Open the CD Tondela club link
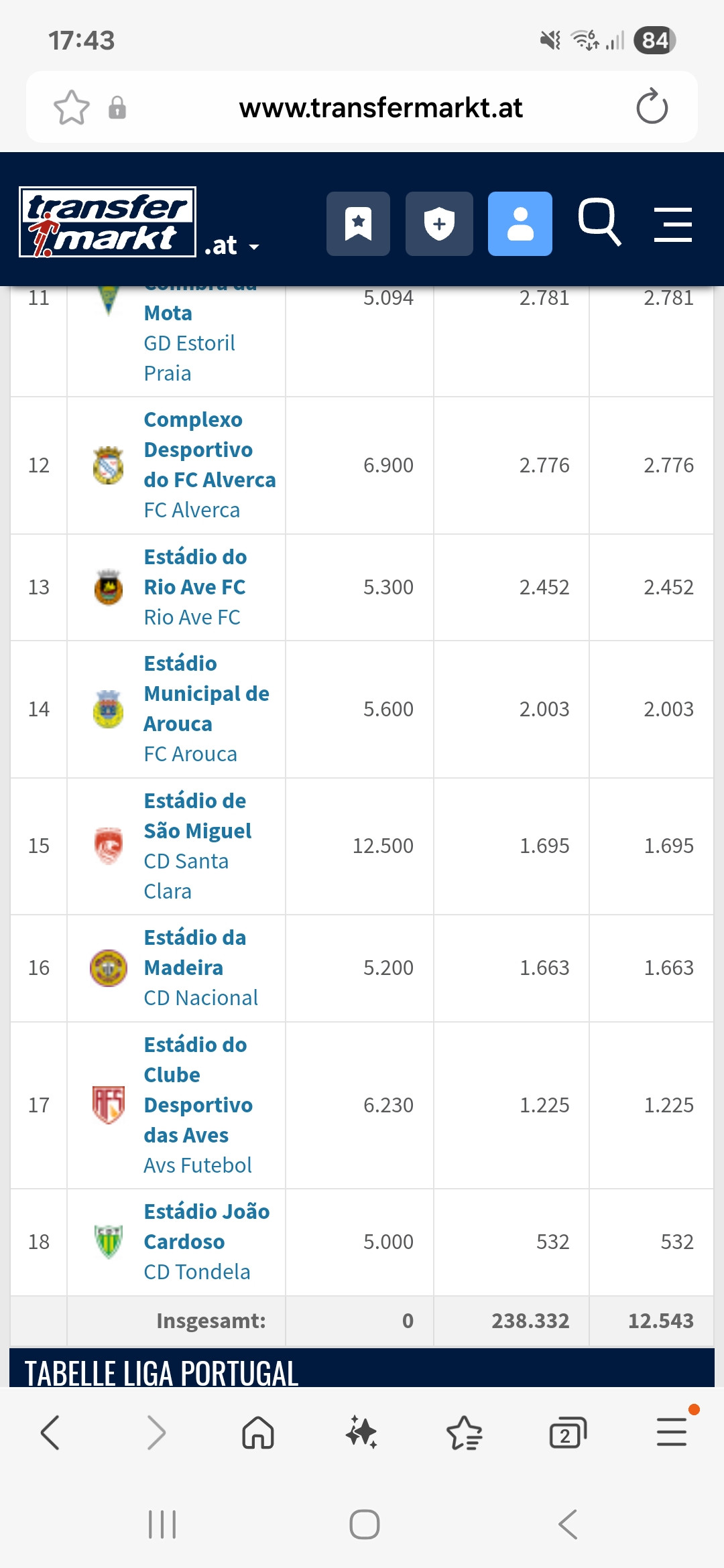The width and height of the screenshot is (724, 1568). click(x=196, y=1272)
